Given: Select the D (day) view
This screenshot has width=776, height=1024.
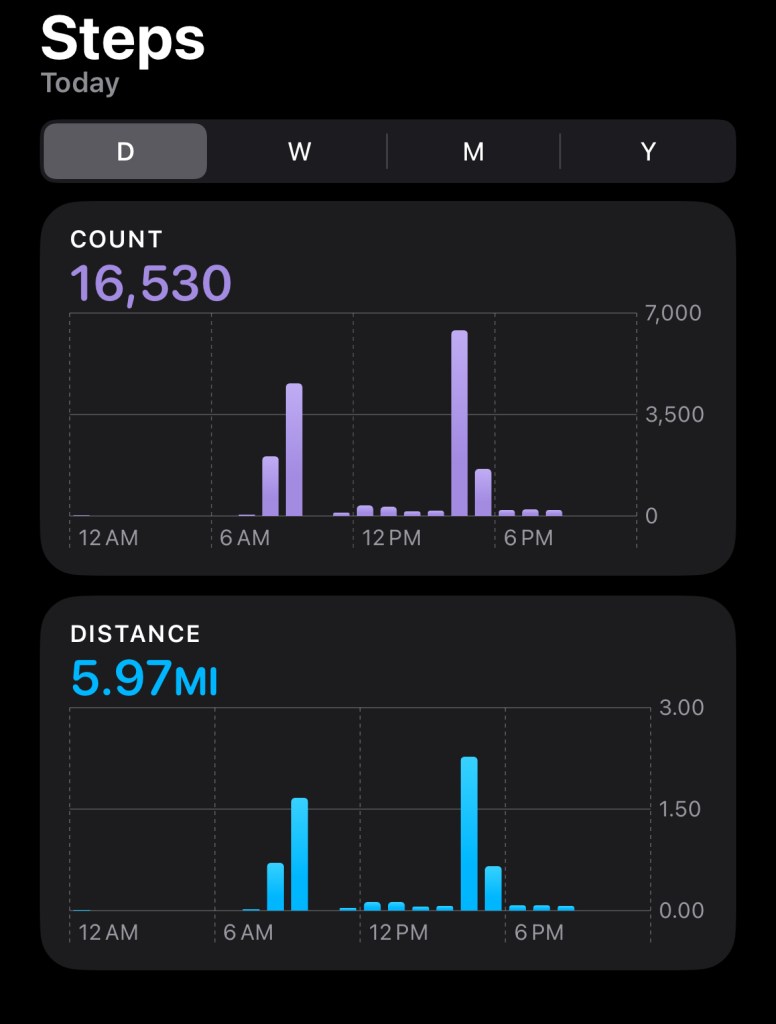Looking at the screenshot, I should 125,151.
